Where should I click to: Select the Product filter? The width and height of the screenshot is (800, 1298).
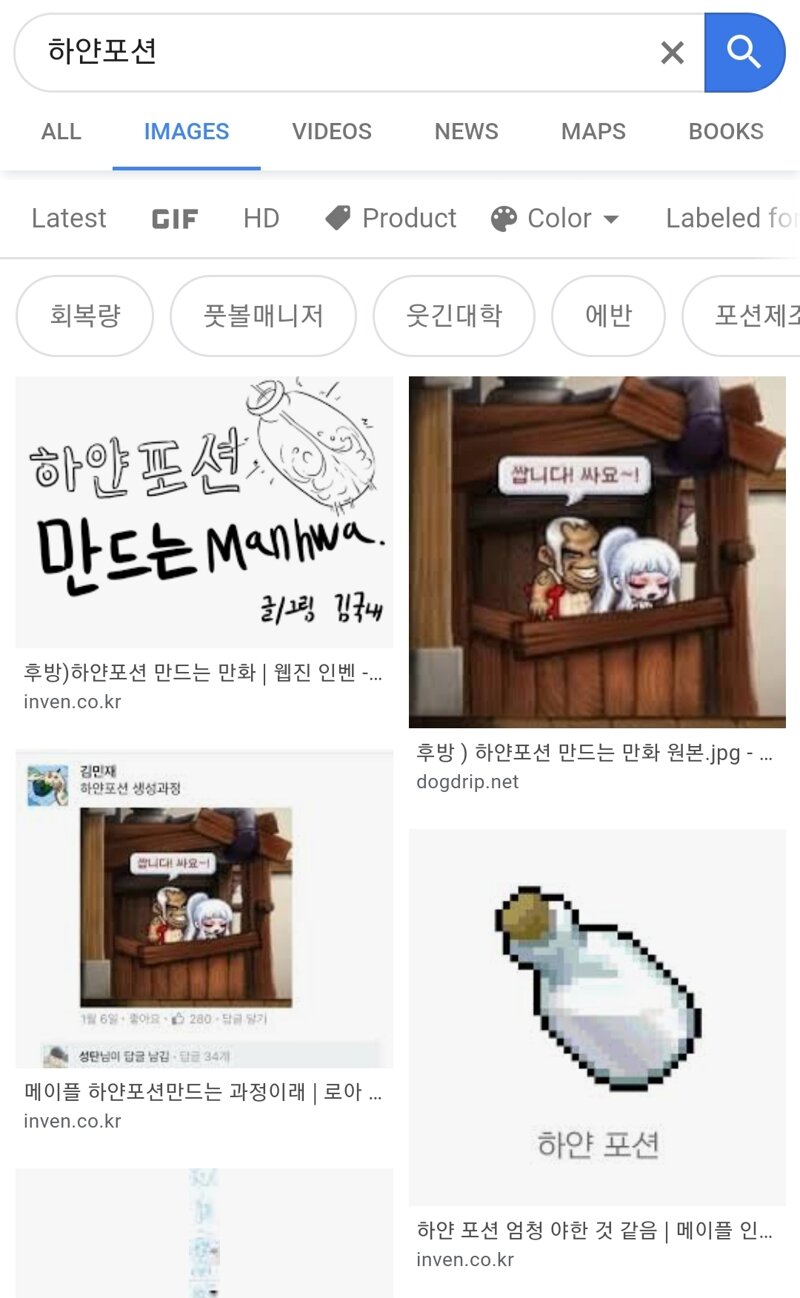pyautogui.click(x=391, y=218)
